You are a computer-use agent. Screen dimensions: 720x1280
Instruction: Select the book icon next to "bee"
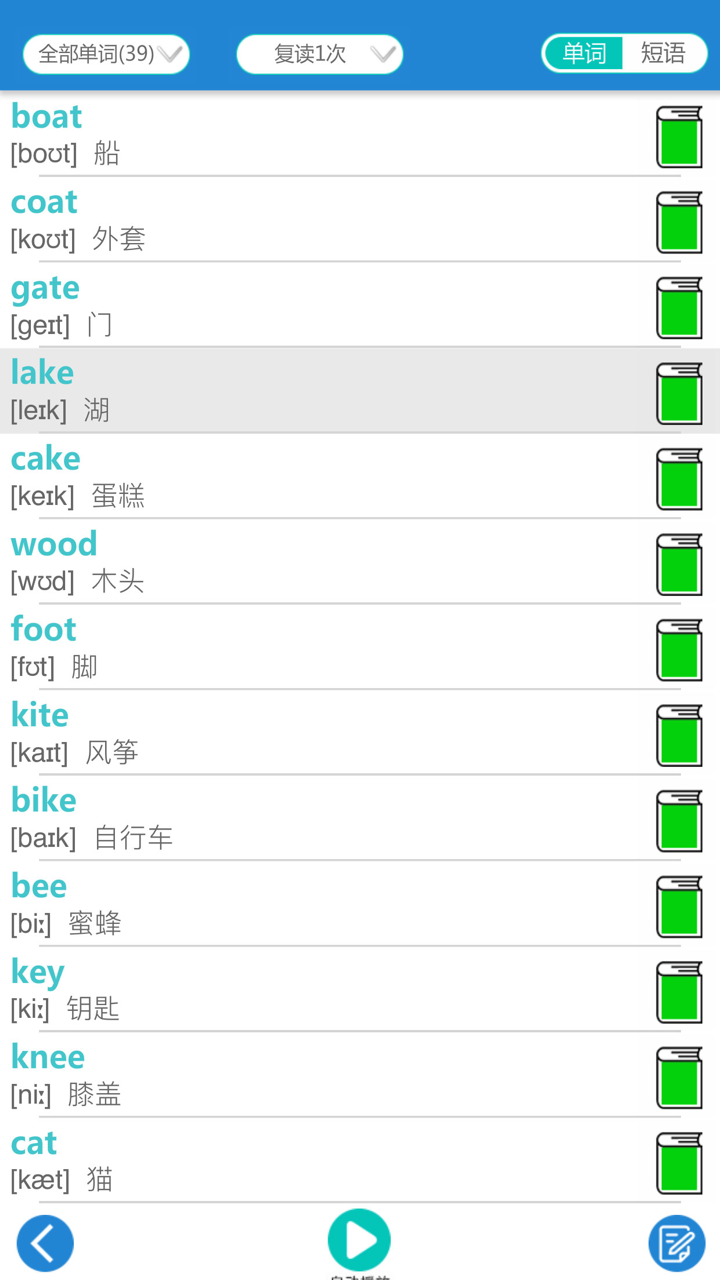pyautogui.click(x=679, y=906)
